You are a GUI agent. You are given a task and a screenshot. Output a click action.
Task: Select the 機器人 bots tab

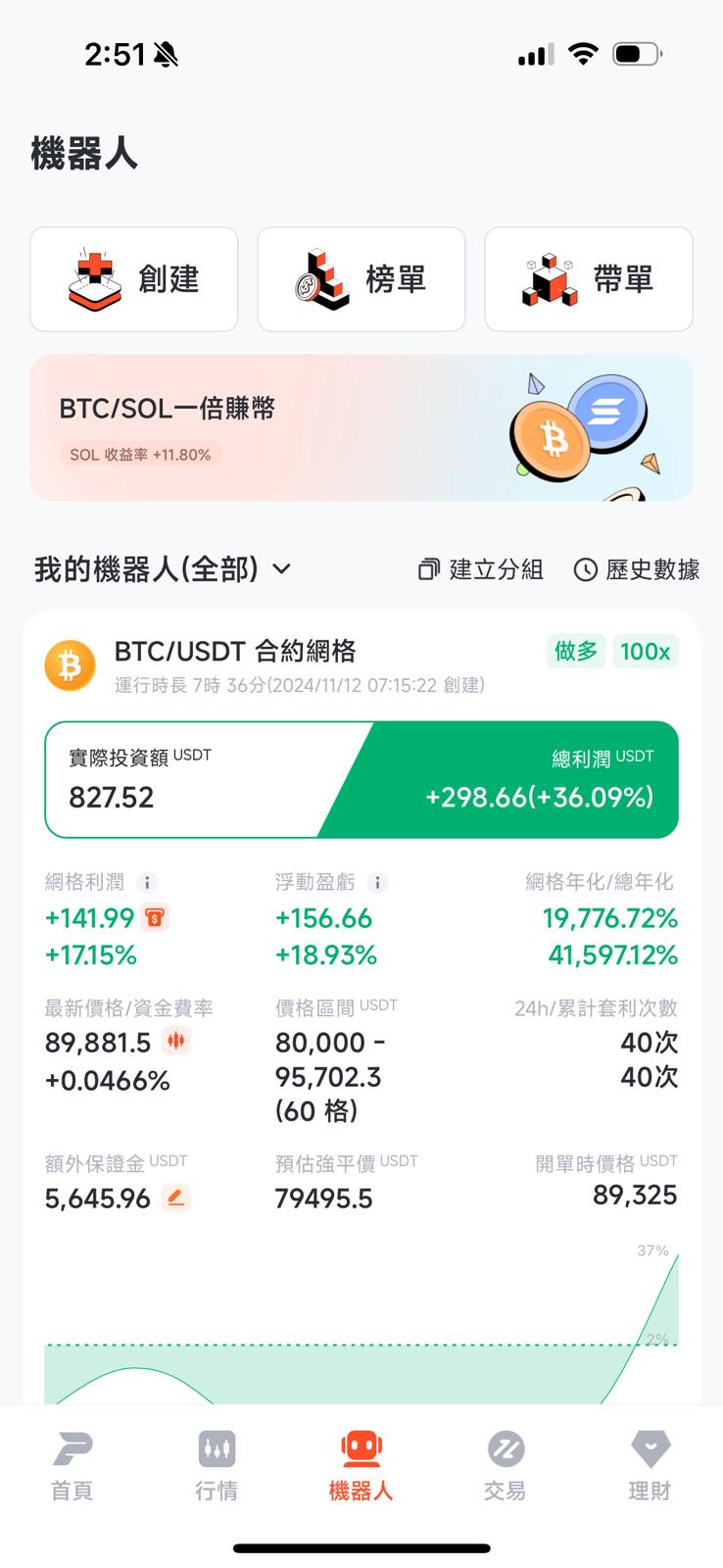[x=361, y=1464]
